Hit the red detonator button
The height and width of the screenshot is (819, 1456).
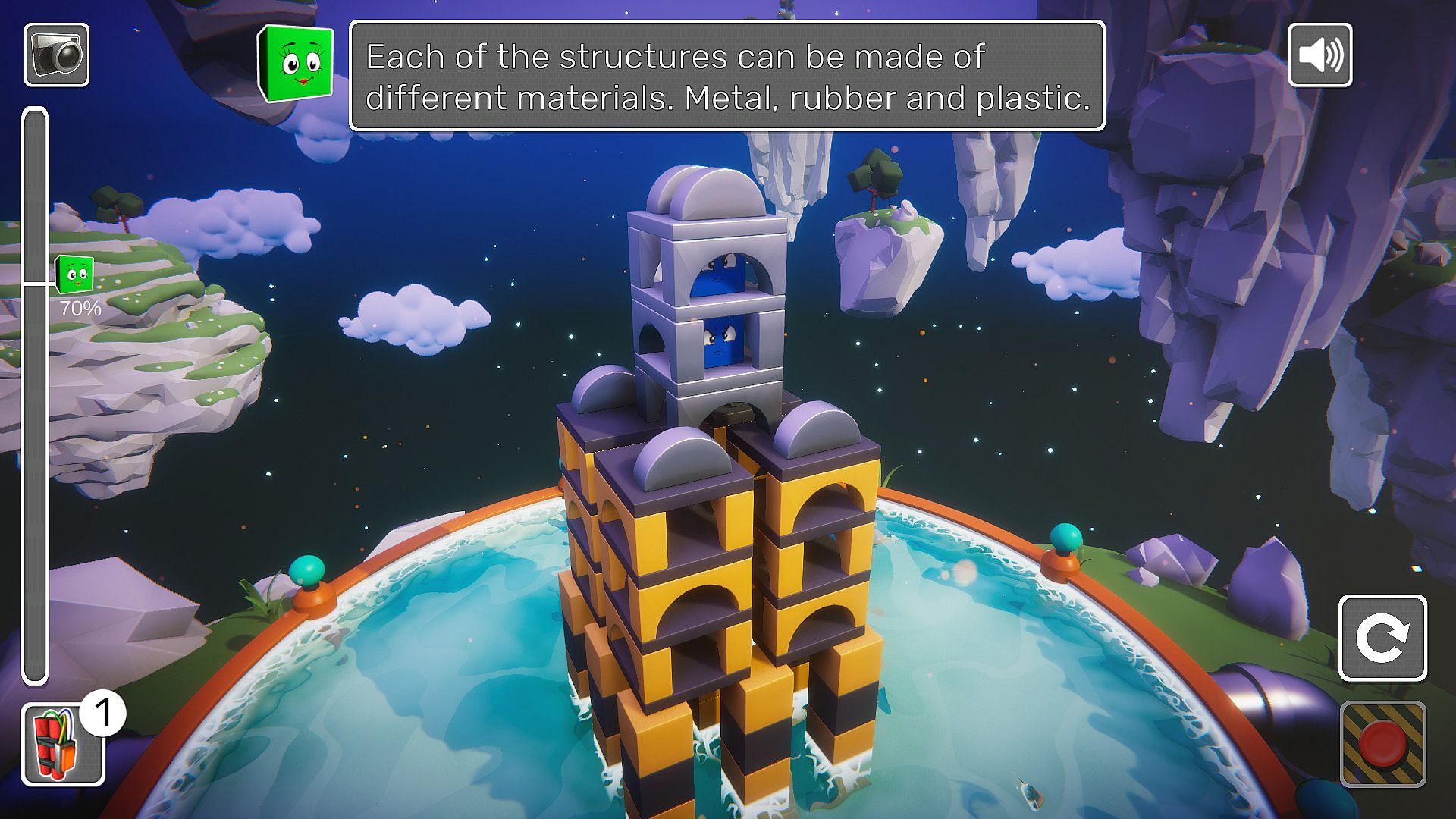(1382, 744)
